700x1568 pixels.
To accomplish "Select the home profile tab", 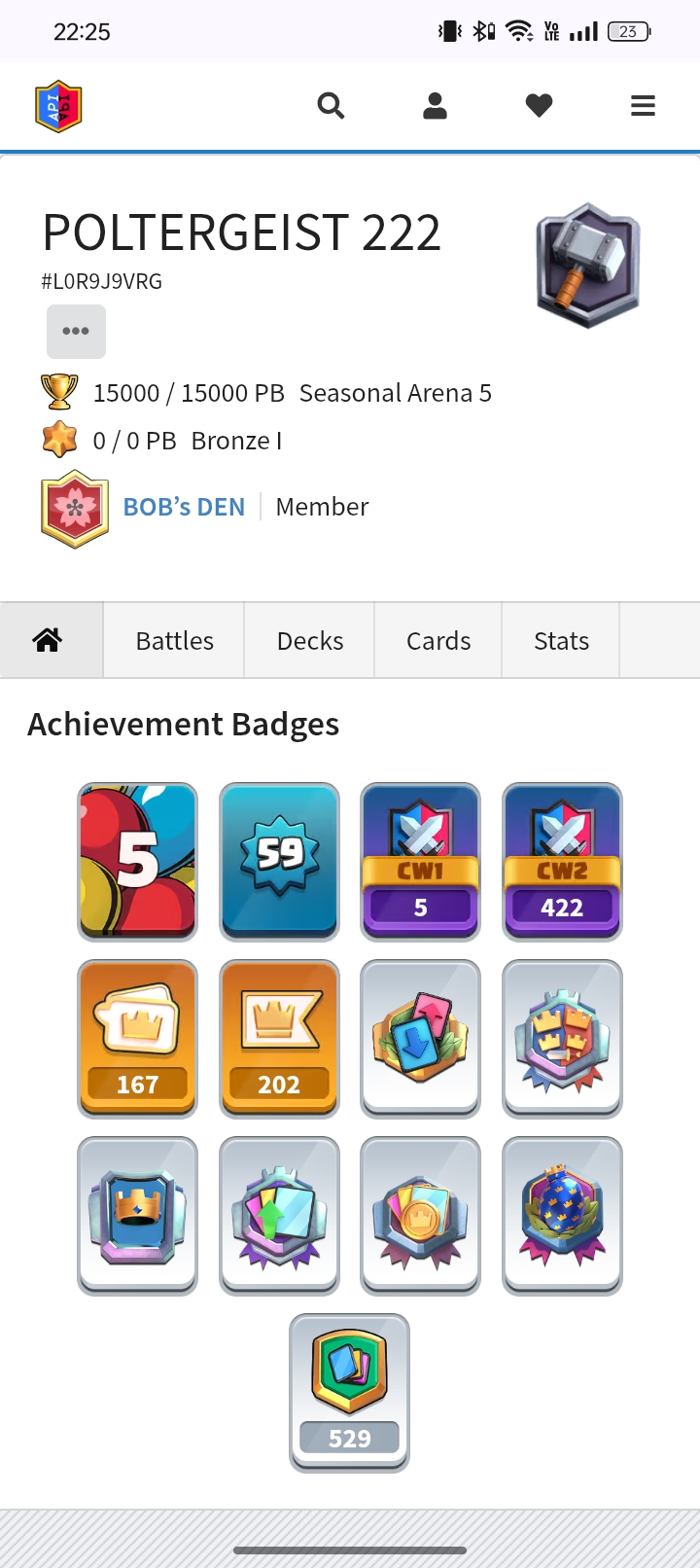I will [48, 640].
